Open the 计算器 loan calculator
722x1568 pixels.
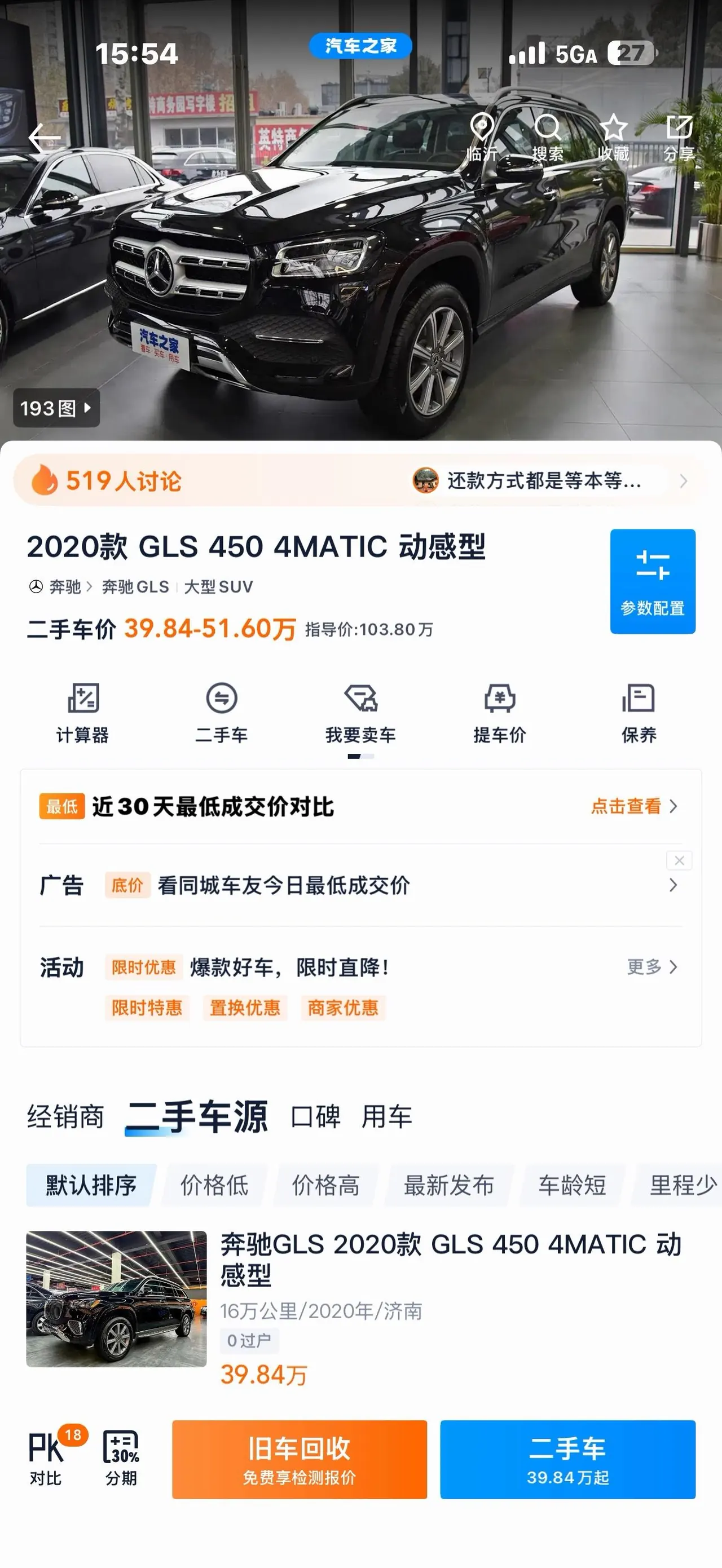[x=83, y=713]
